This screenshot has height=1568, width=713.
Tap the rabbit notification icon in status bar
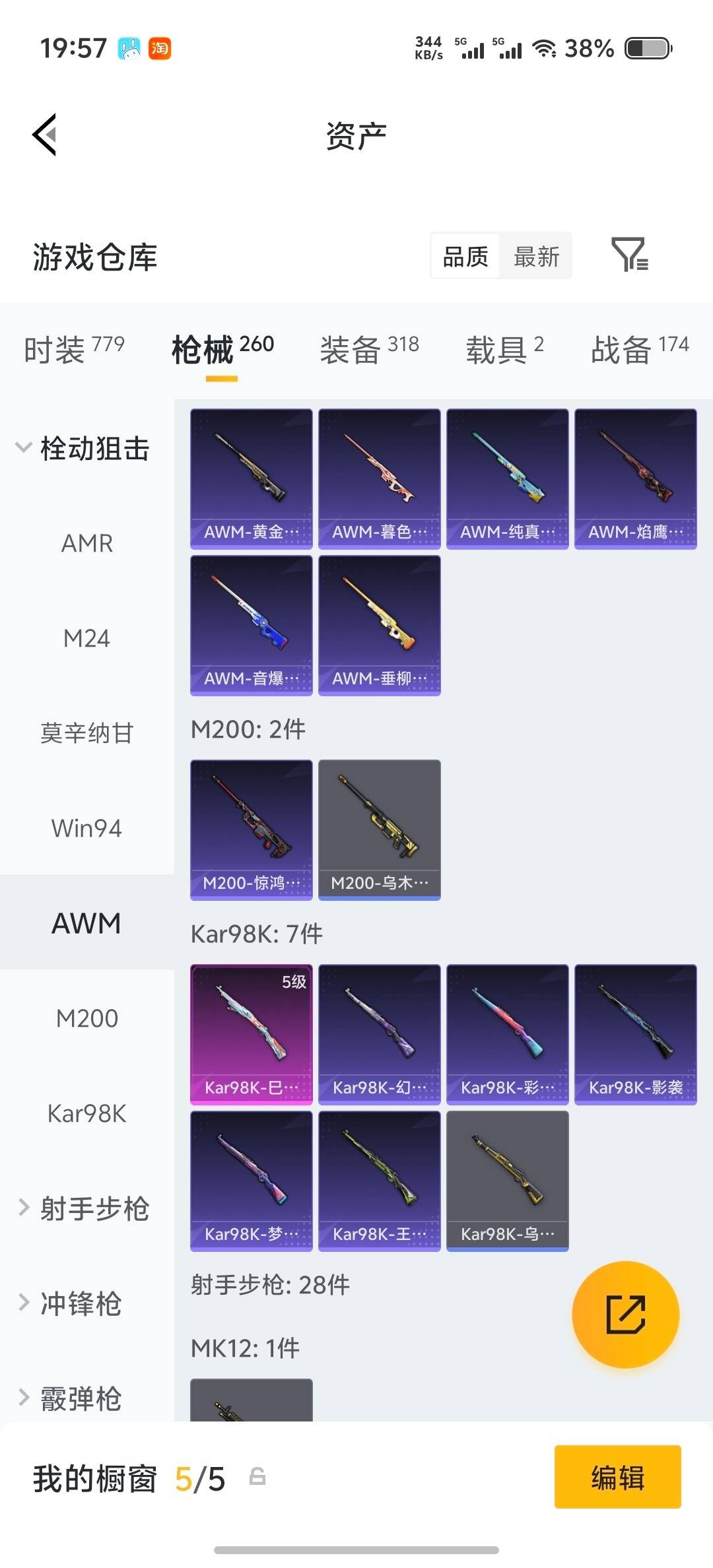point(129,48)
